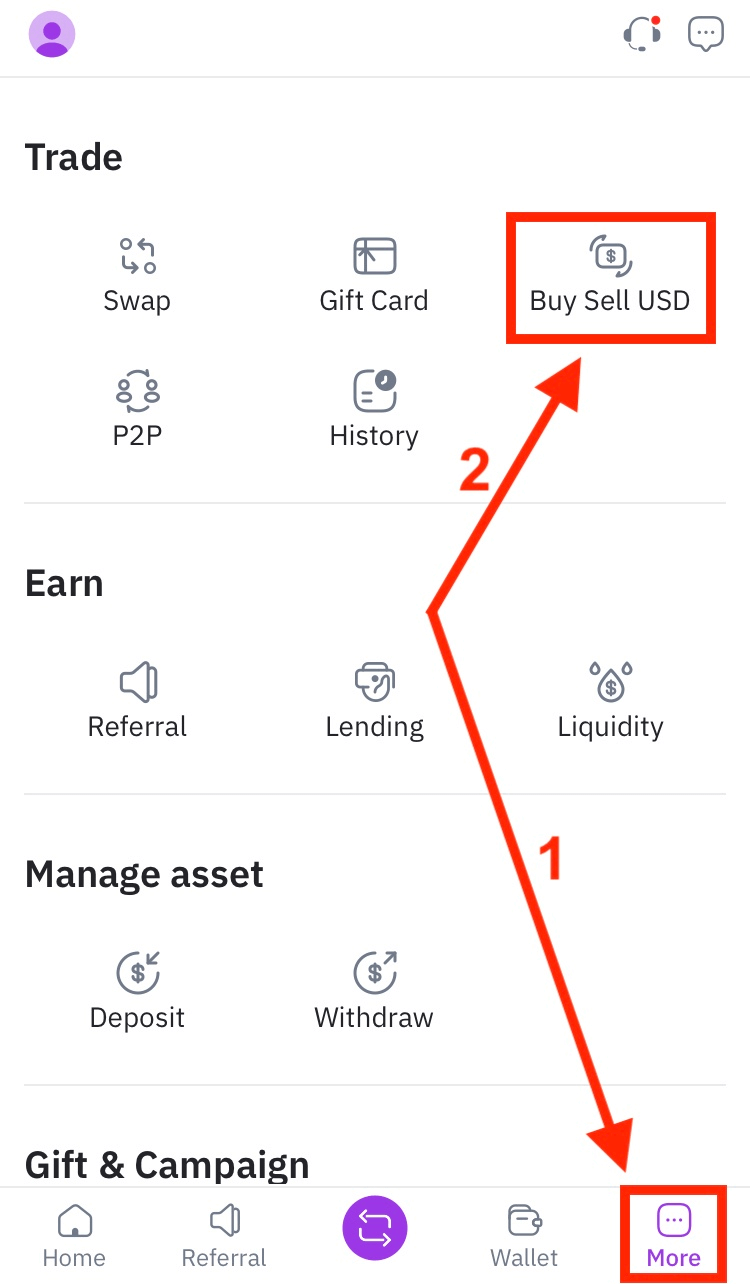Open Gift Card option

(374, 275)
